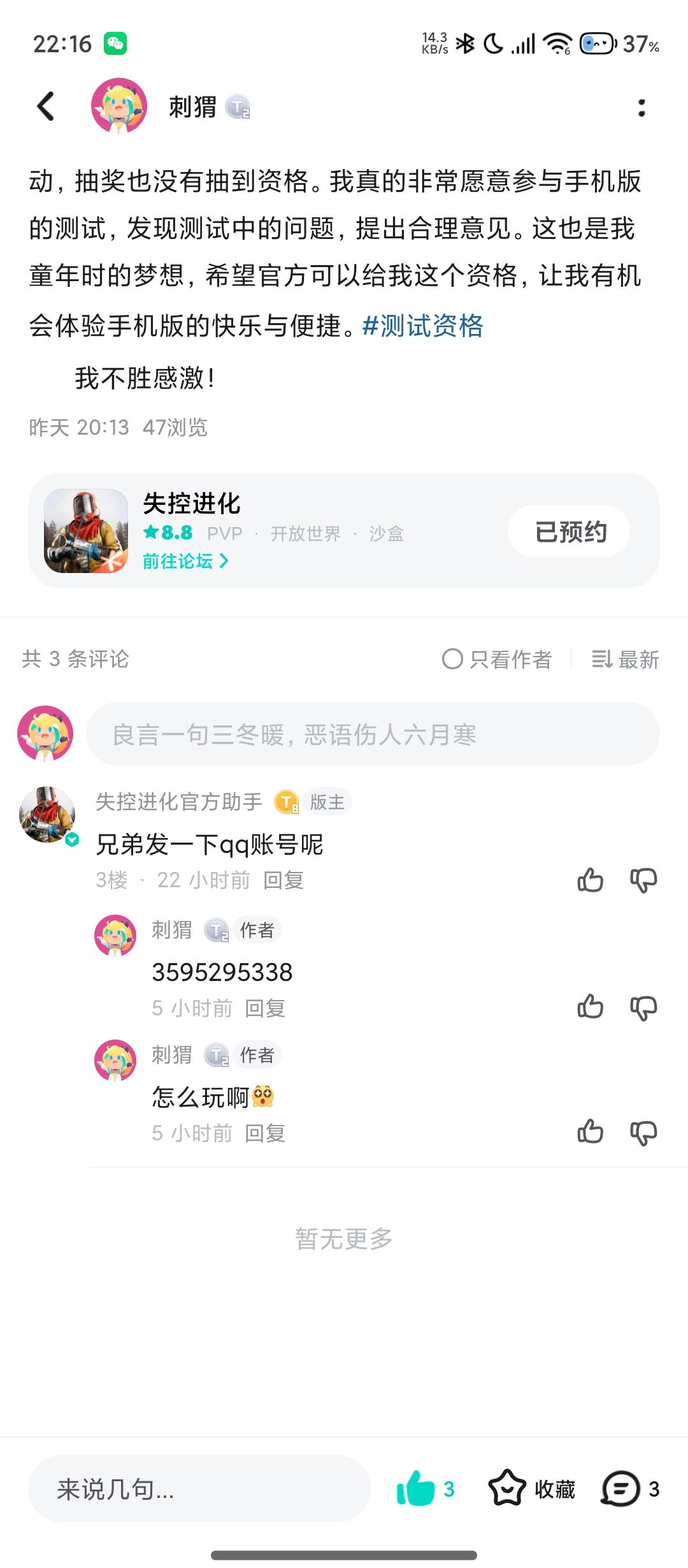
Task: Reply to 失控进化官方助手's comment
Action: [x=283, y=880]
